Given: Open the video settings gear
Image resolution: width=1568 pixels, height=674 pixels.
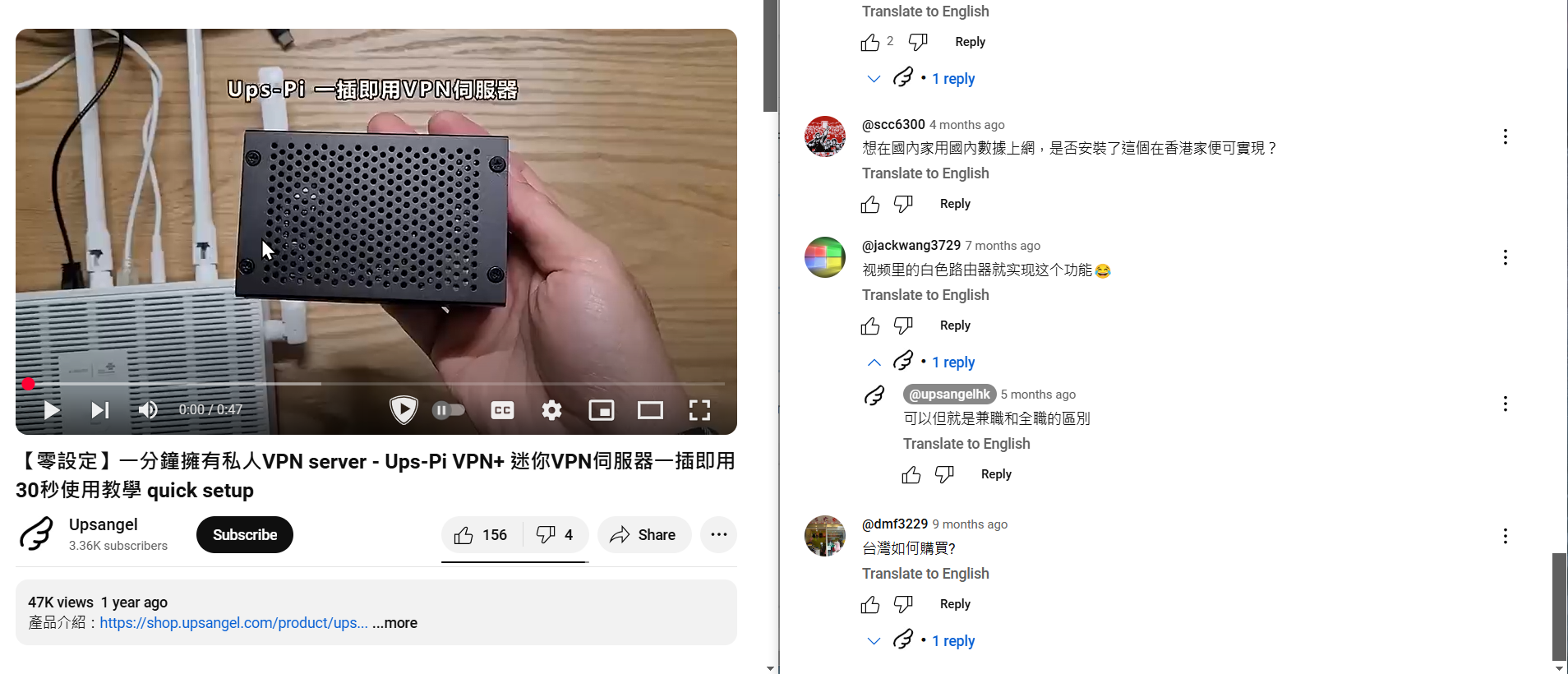Looking at the screenshot, I should (x=551, y=410).
